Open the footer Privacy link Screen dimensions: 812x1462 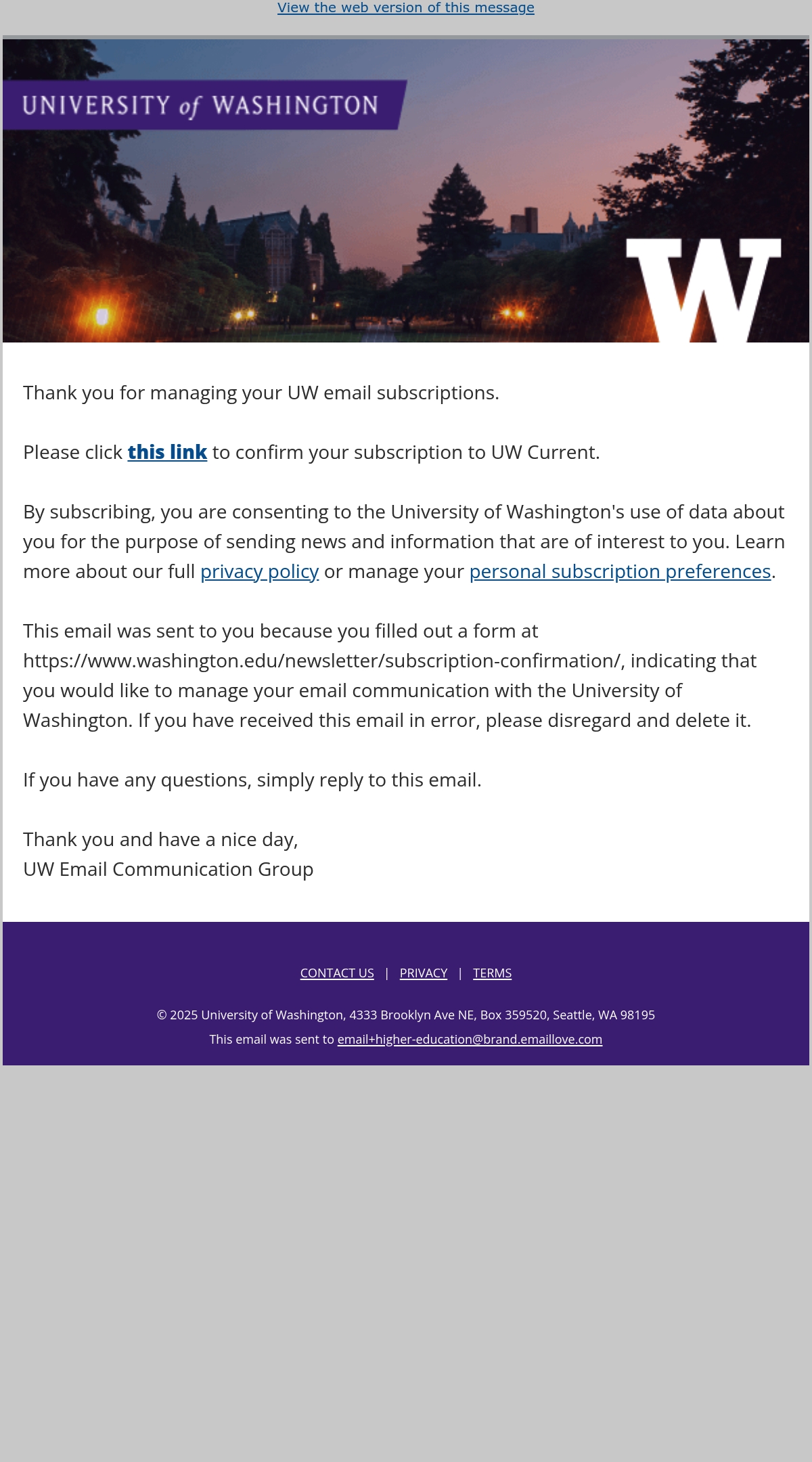pyautogui.click(x=424, y=973)
